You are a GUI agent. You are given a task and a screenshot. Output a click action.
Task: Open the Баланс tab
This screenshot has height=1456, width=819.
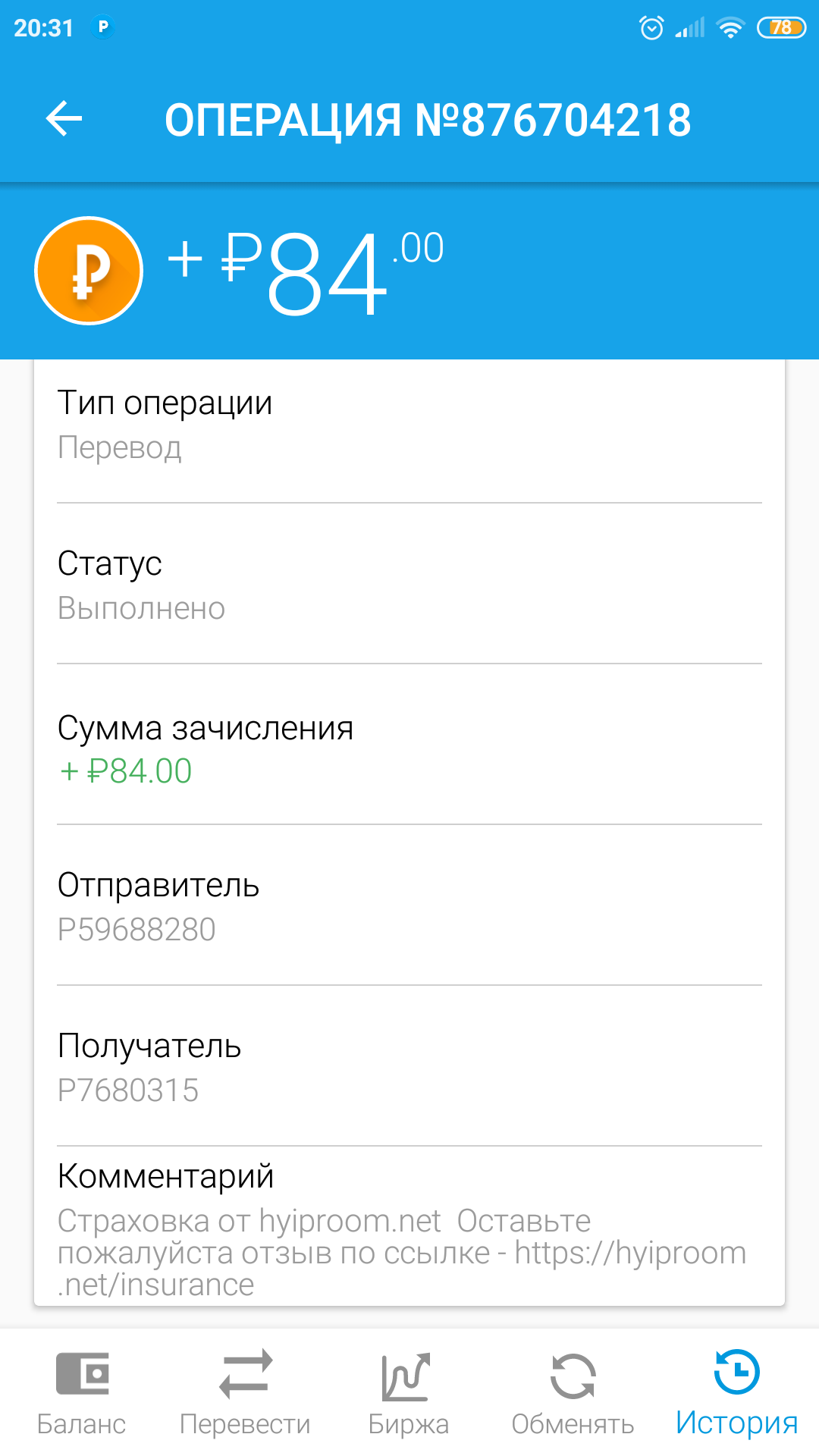(x=82, y=1393)
